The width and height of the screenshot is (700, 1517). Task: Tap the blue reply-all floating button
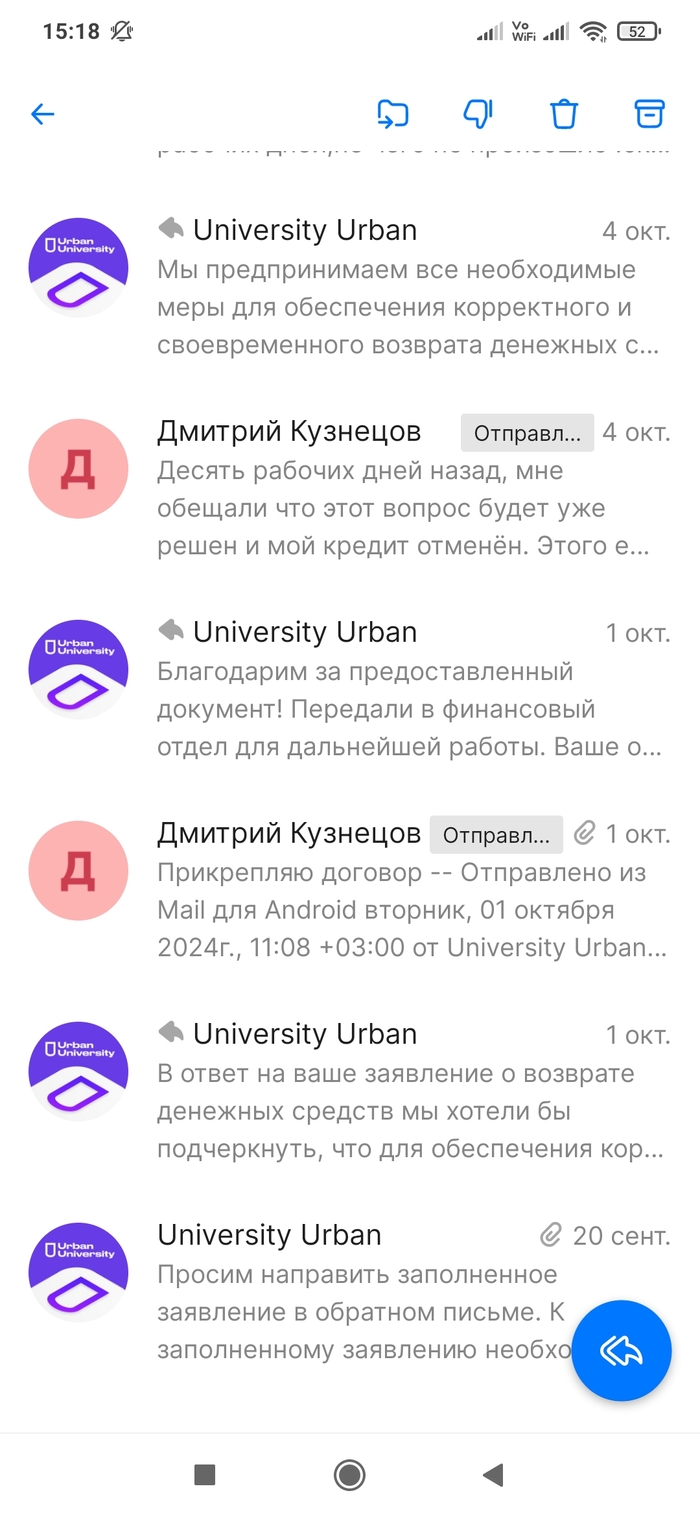click(621, 1350)
